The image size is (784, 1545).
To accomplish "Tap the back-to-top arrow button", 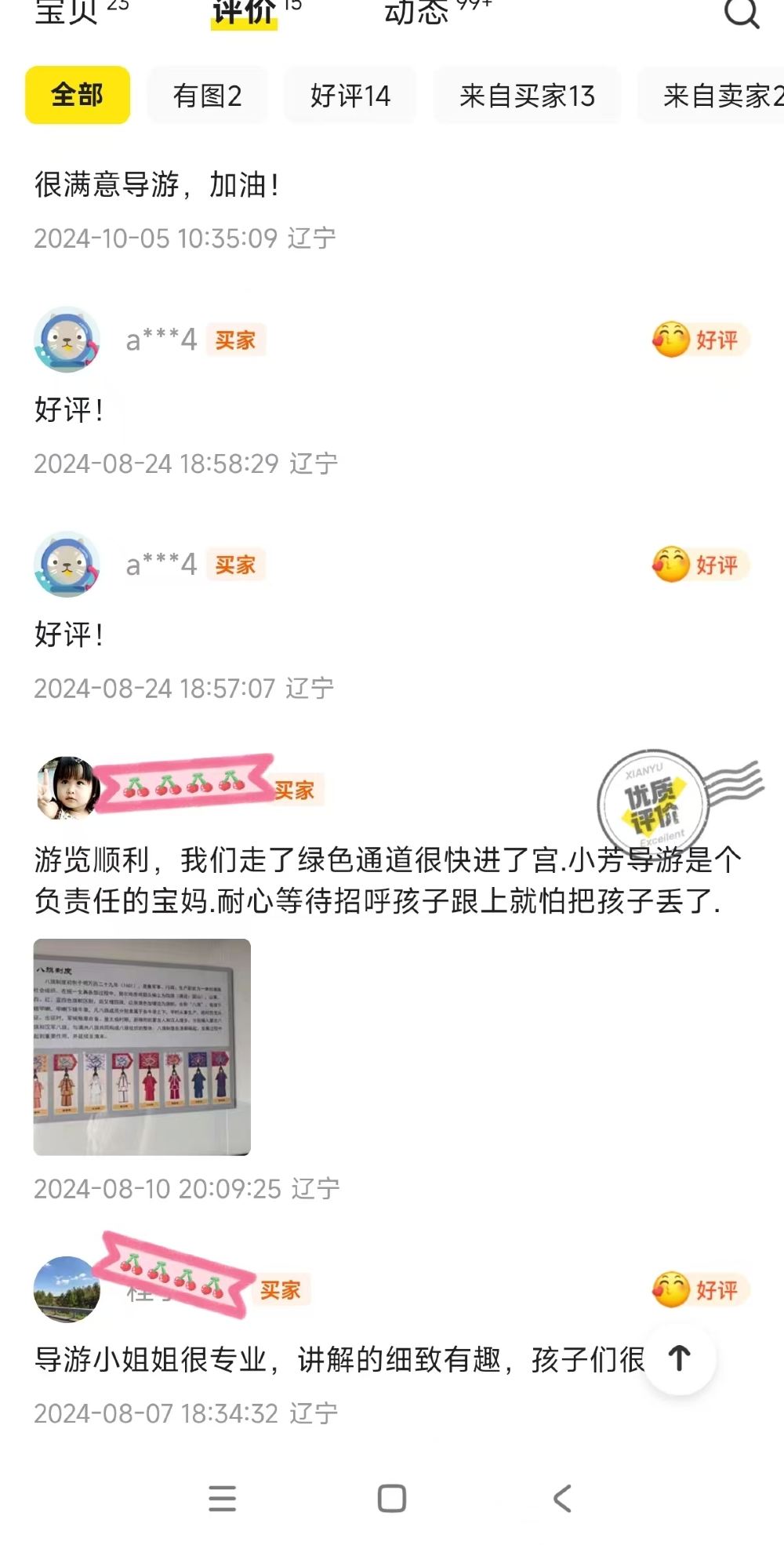I will (x=680, y=1358).
